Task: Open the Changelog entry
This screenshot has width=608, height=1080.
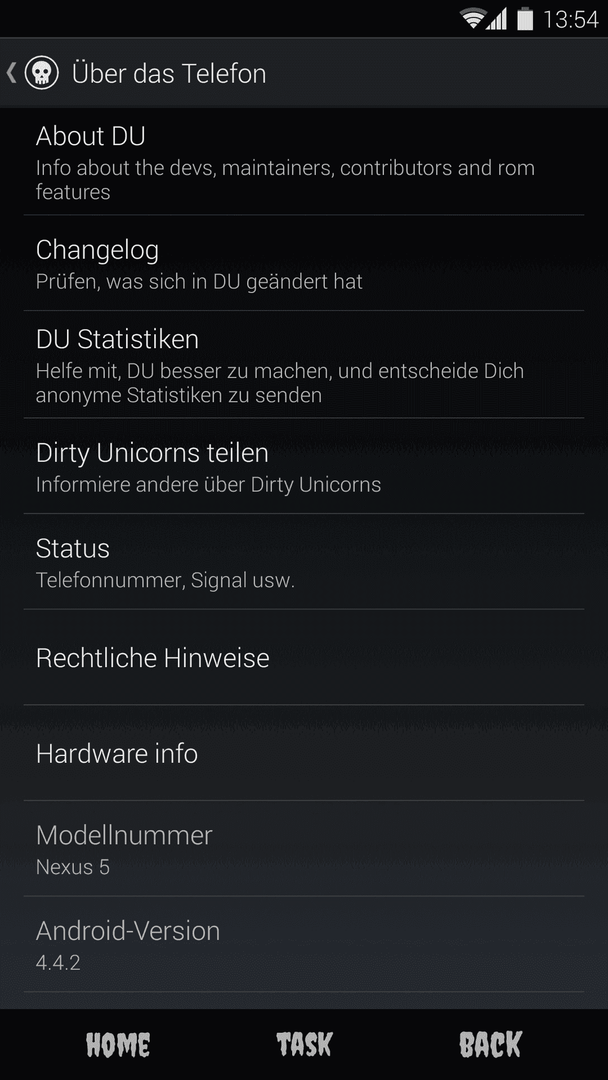Action: (304, 263)
